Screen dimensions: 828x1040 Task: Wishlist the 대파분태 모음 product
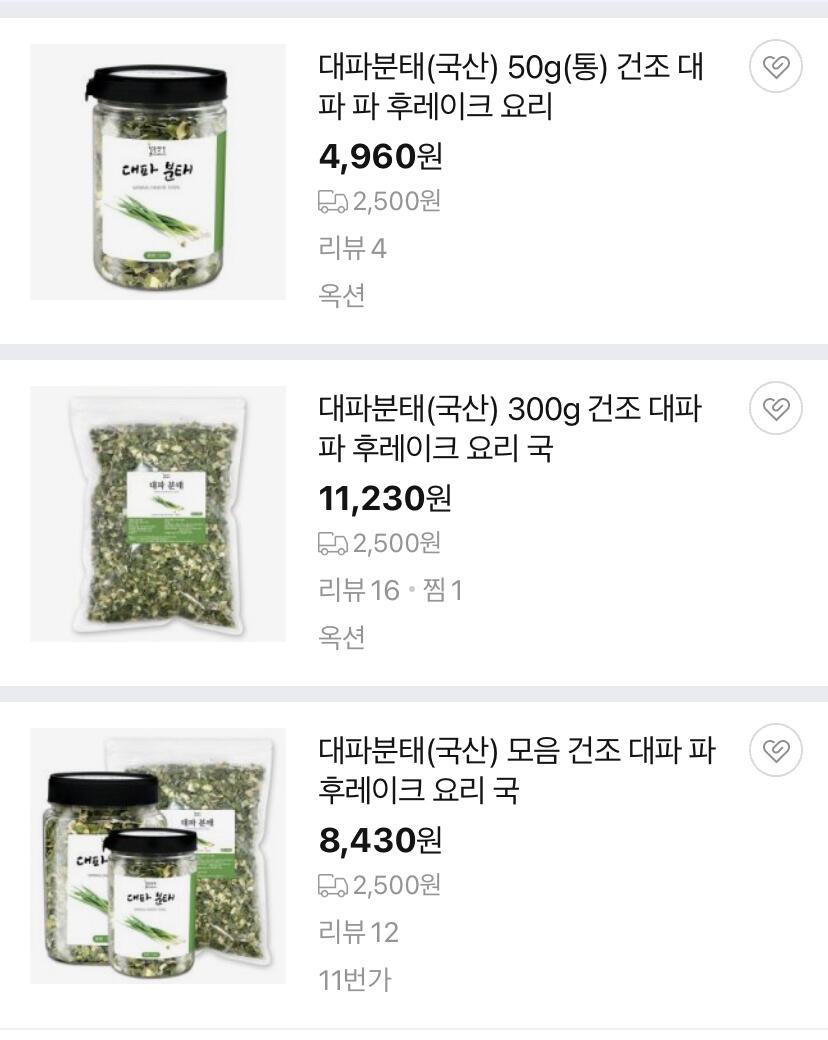click(776, 751)
